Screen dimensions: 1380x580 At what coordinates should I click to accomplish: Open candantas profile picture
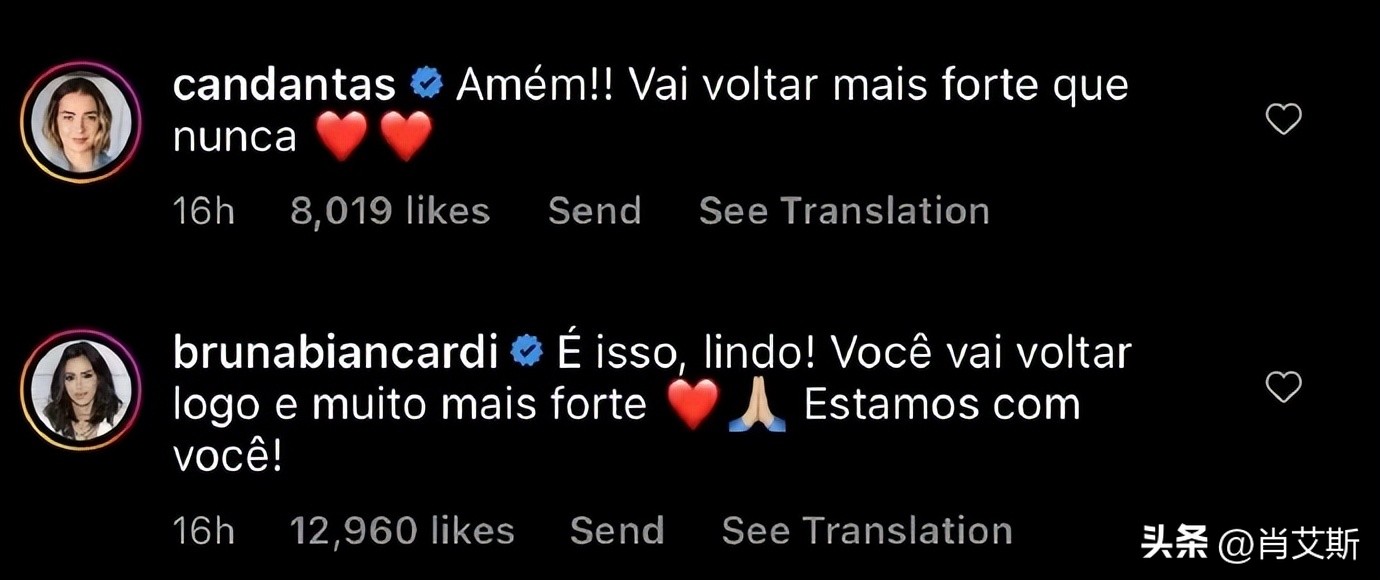(80, 123)
